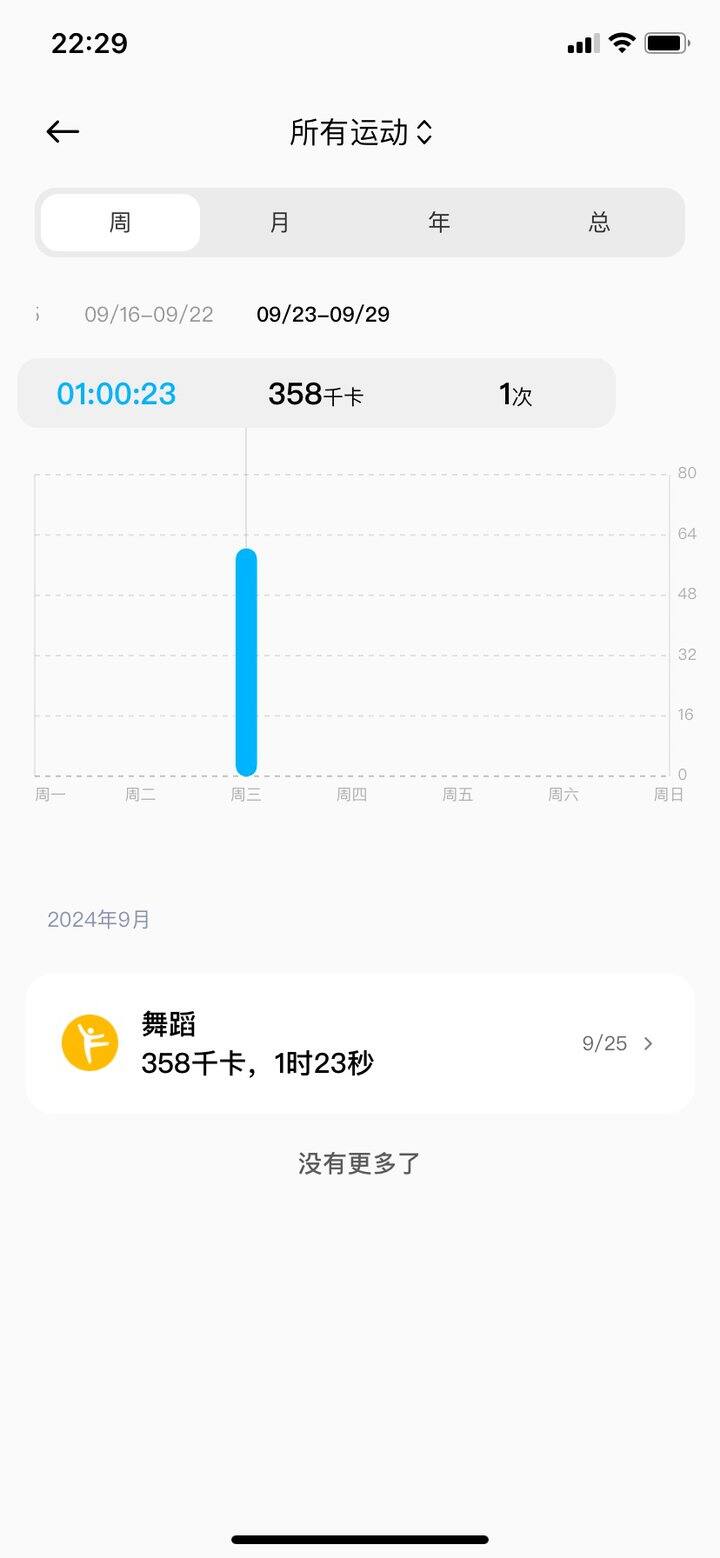Open the 所有运动 sport type dropdown

[360, 132]
